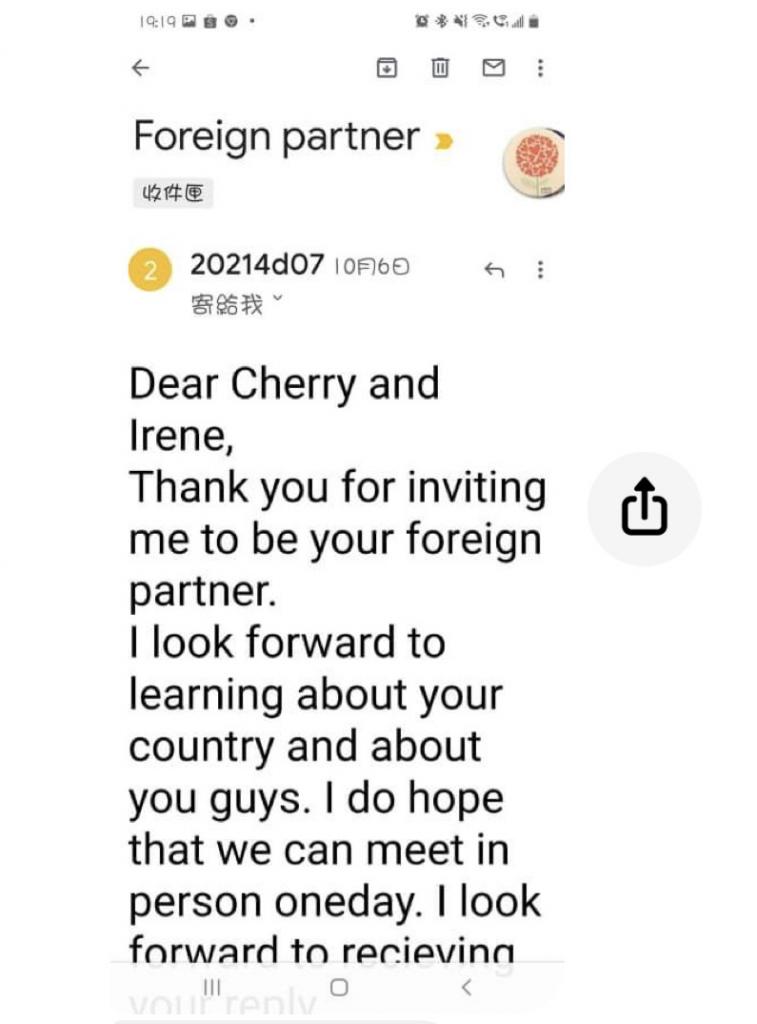Delete this email with trash icon
Image resolution: width=757 pixels, height=1024 pixels.
point(440,68)
